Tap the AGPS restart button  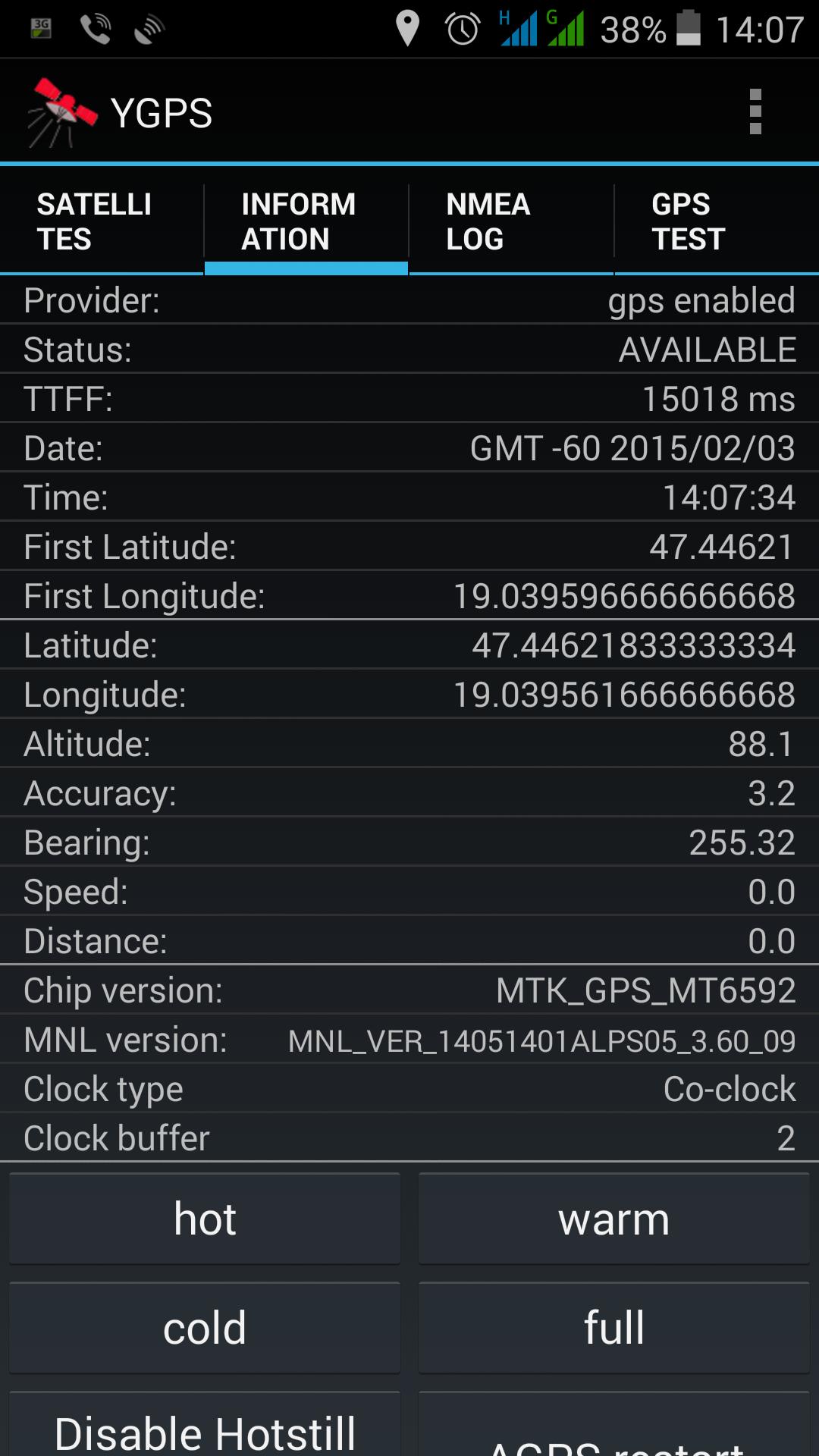click(x=614, y=1426)
